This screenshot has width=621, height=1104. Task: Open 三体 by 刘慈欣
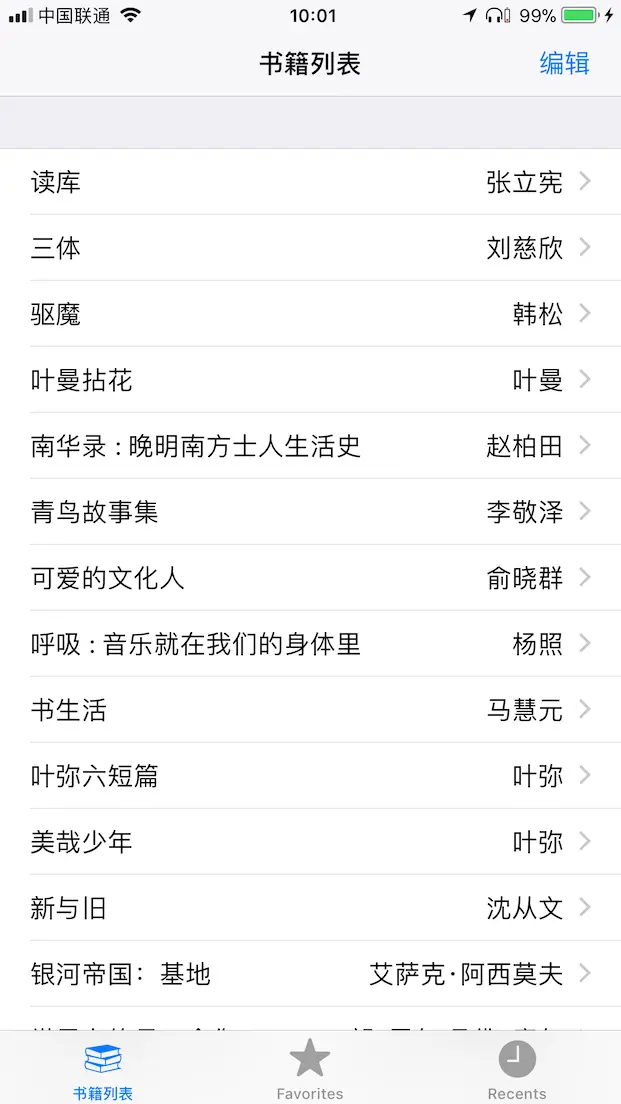310,248
